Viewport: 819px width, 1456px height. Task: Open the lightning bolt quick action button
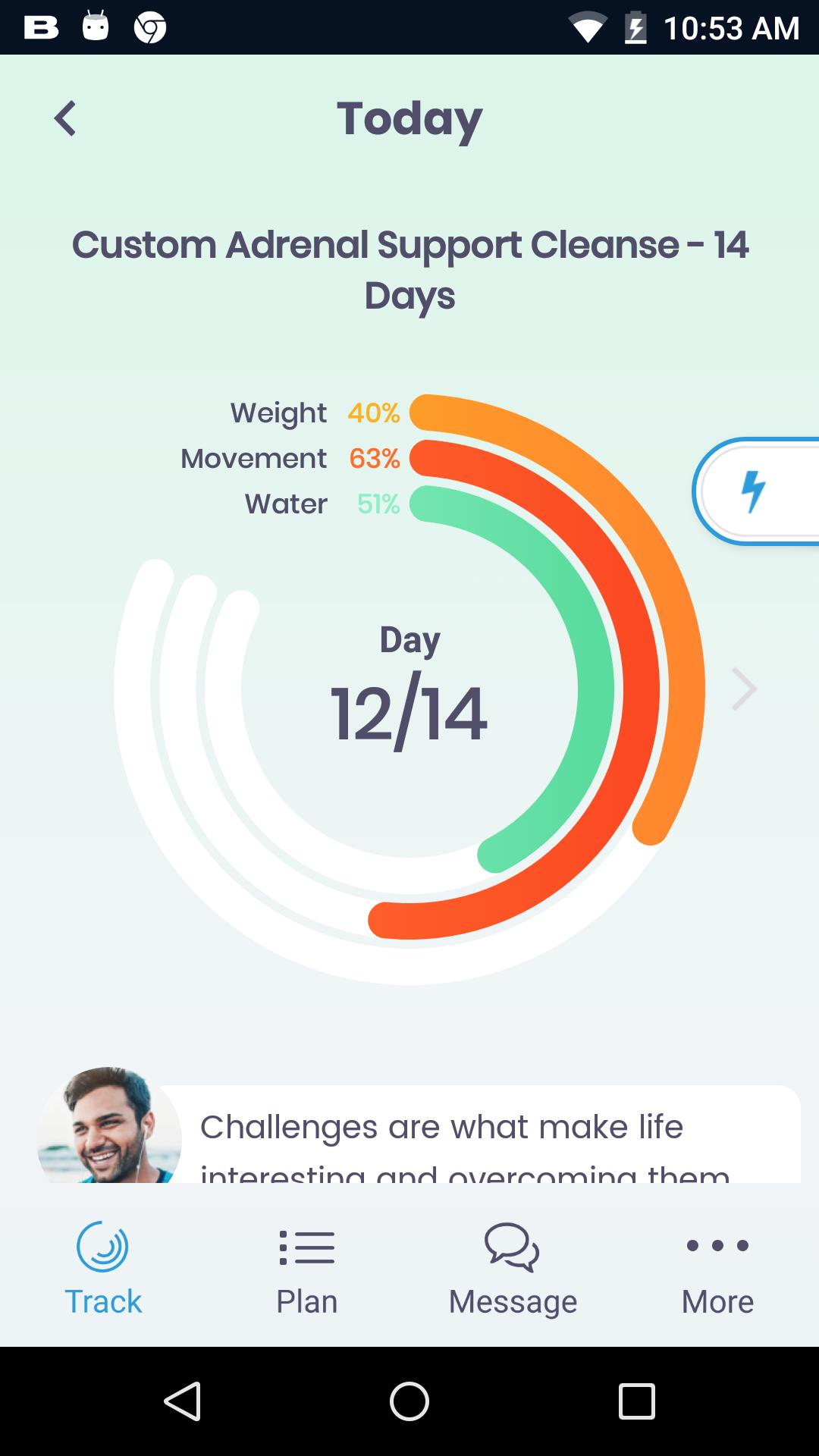point(756,491)
